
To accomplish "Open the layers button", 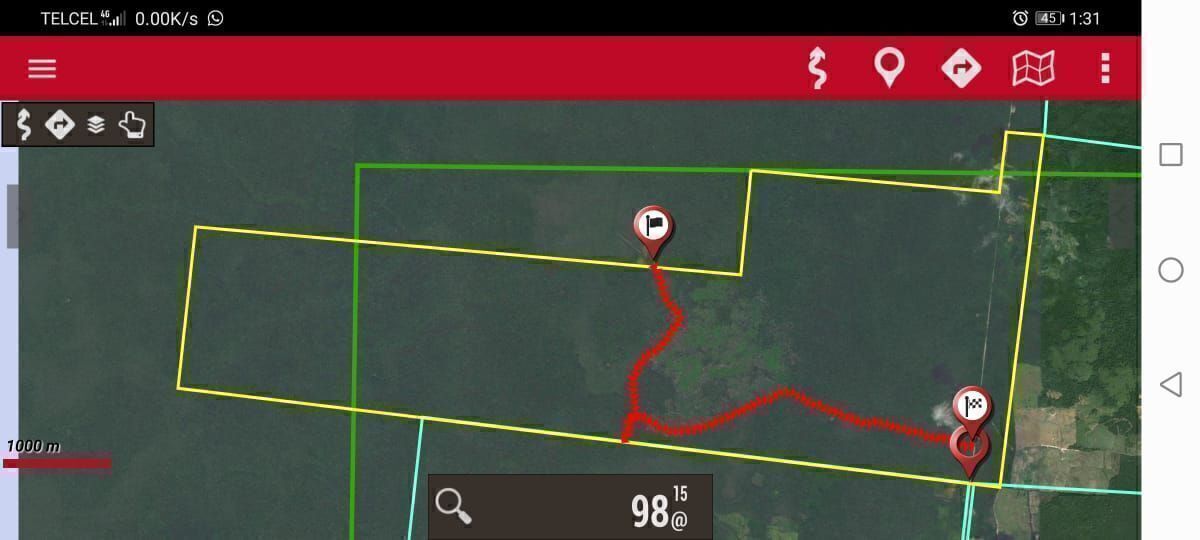I will [96, 125].
